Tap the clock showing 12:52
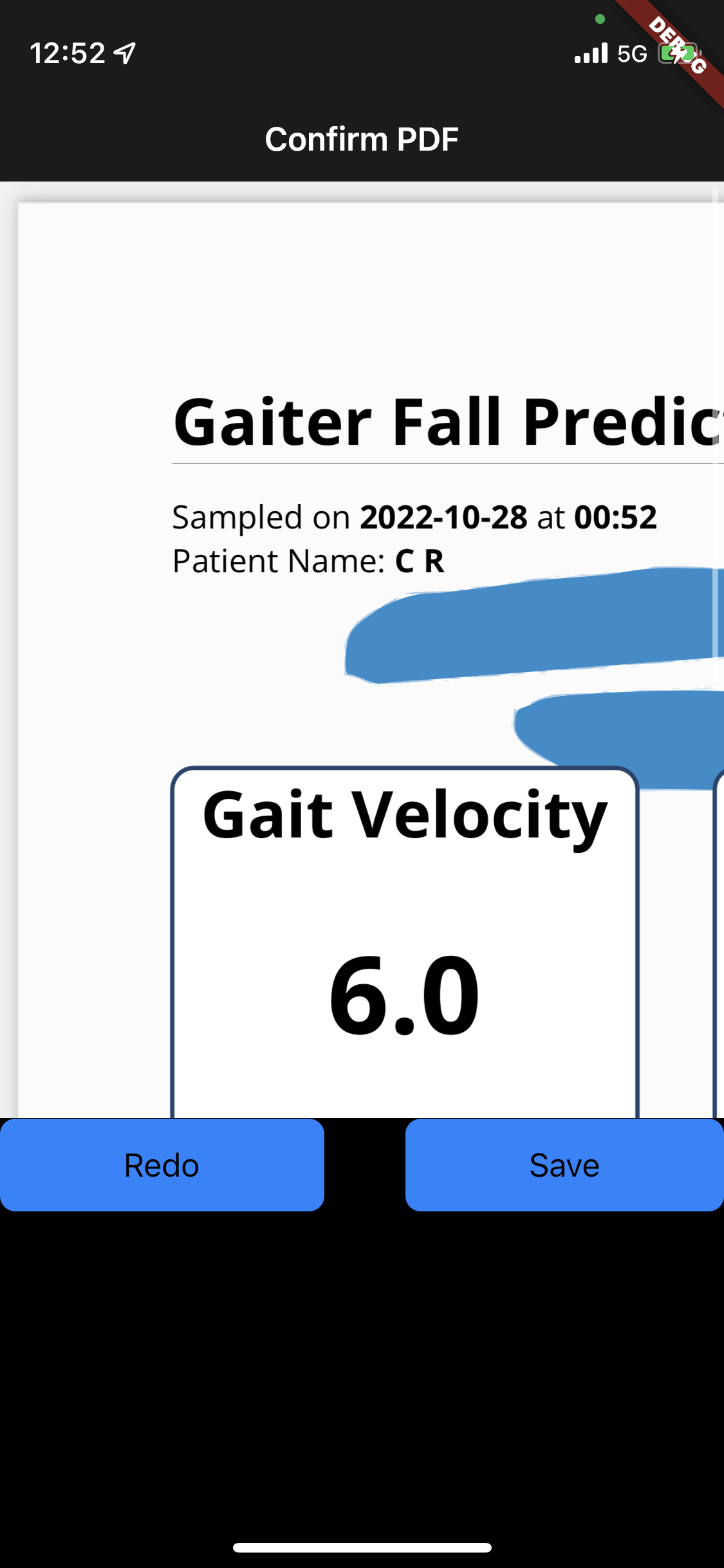This screenshot has width=724, height=1568. (68, 53)
